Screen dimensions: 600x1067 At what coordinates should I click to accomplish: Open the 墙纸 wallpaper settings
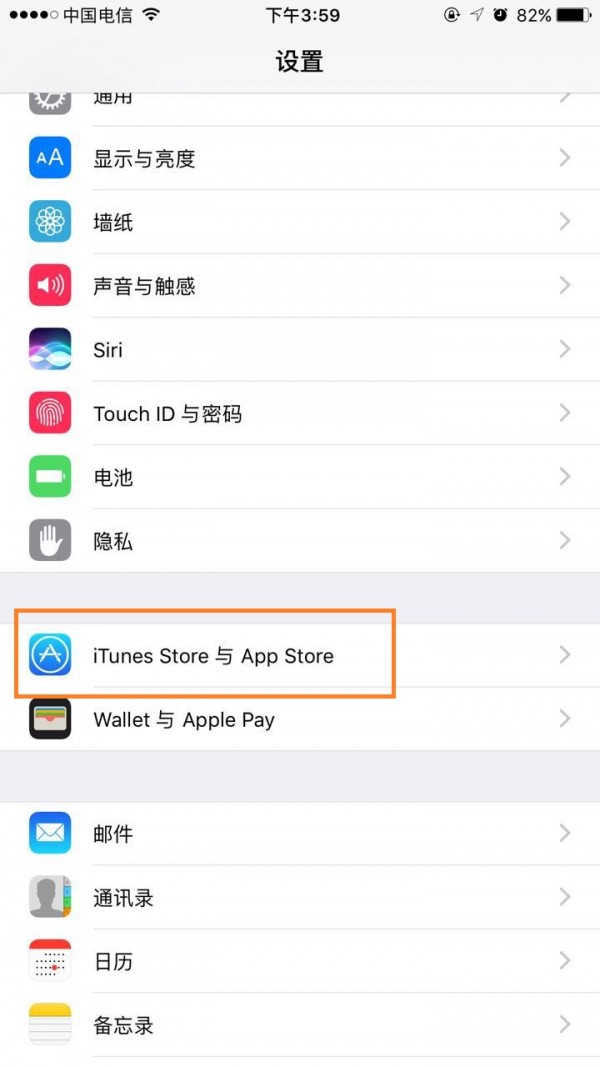tap(300, 222)
